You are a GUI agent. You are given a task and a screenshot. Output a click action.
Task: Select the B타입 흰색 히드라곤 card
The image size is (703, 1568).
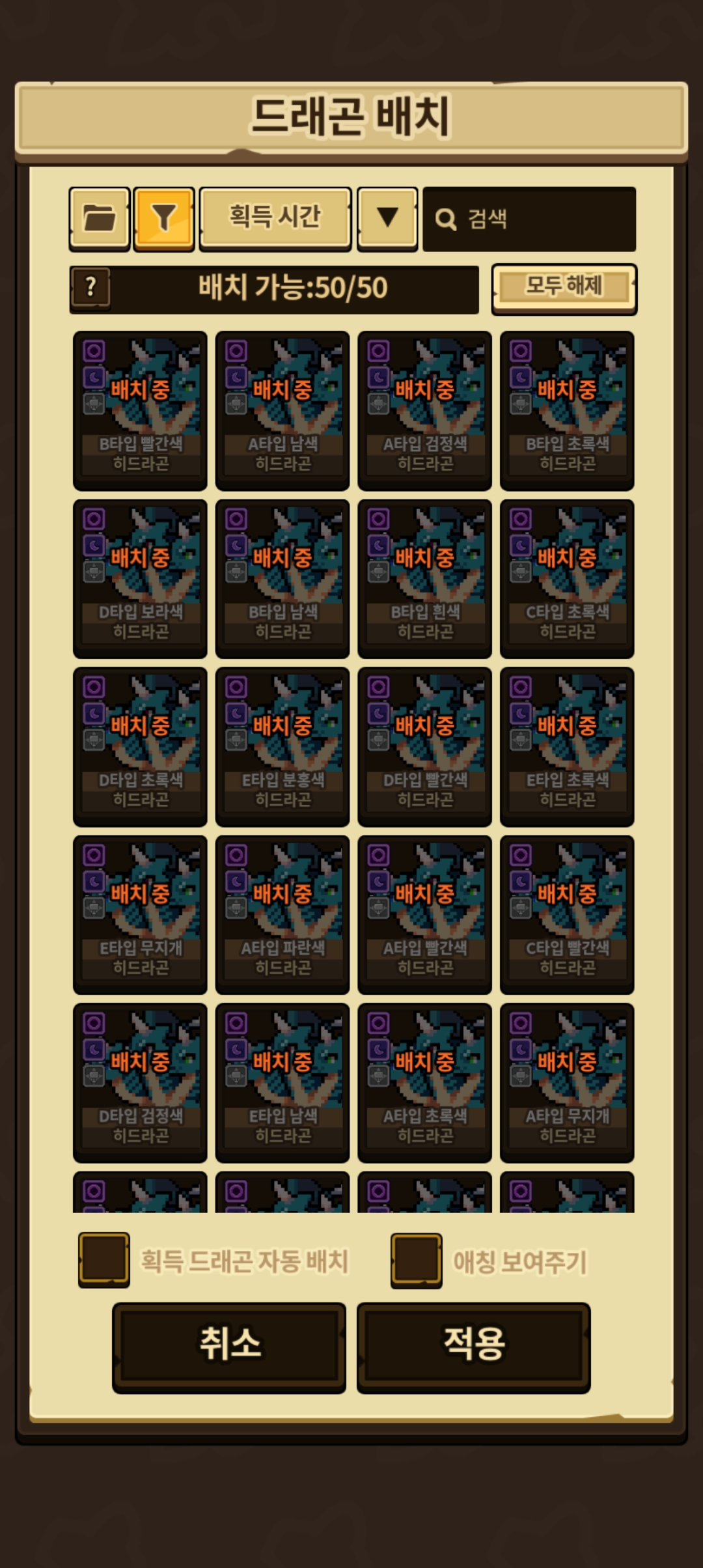(424, 579)
